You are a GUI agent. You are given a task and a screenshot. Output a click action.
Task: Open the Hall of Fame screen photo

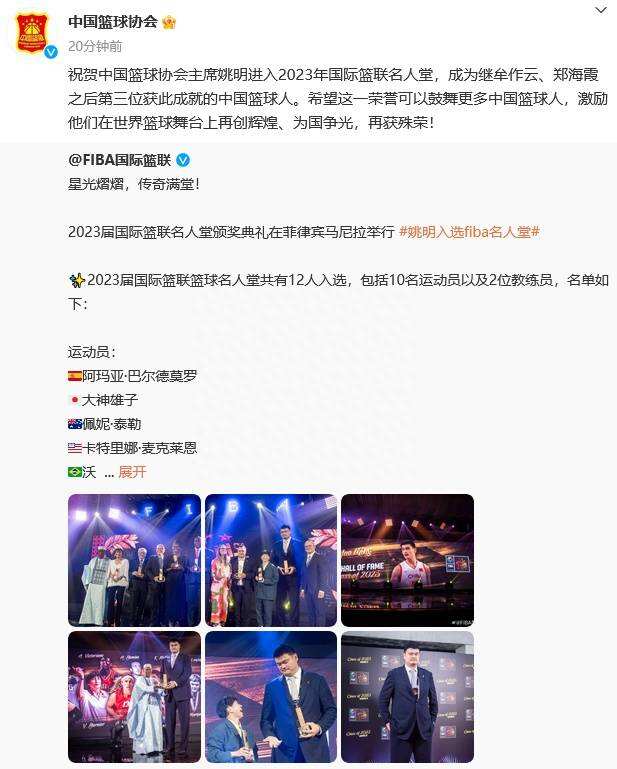pos(407,560)
